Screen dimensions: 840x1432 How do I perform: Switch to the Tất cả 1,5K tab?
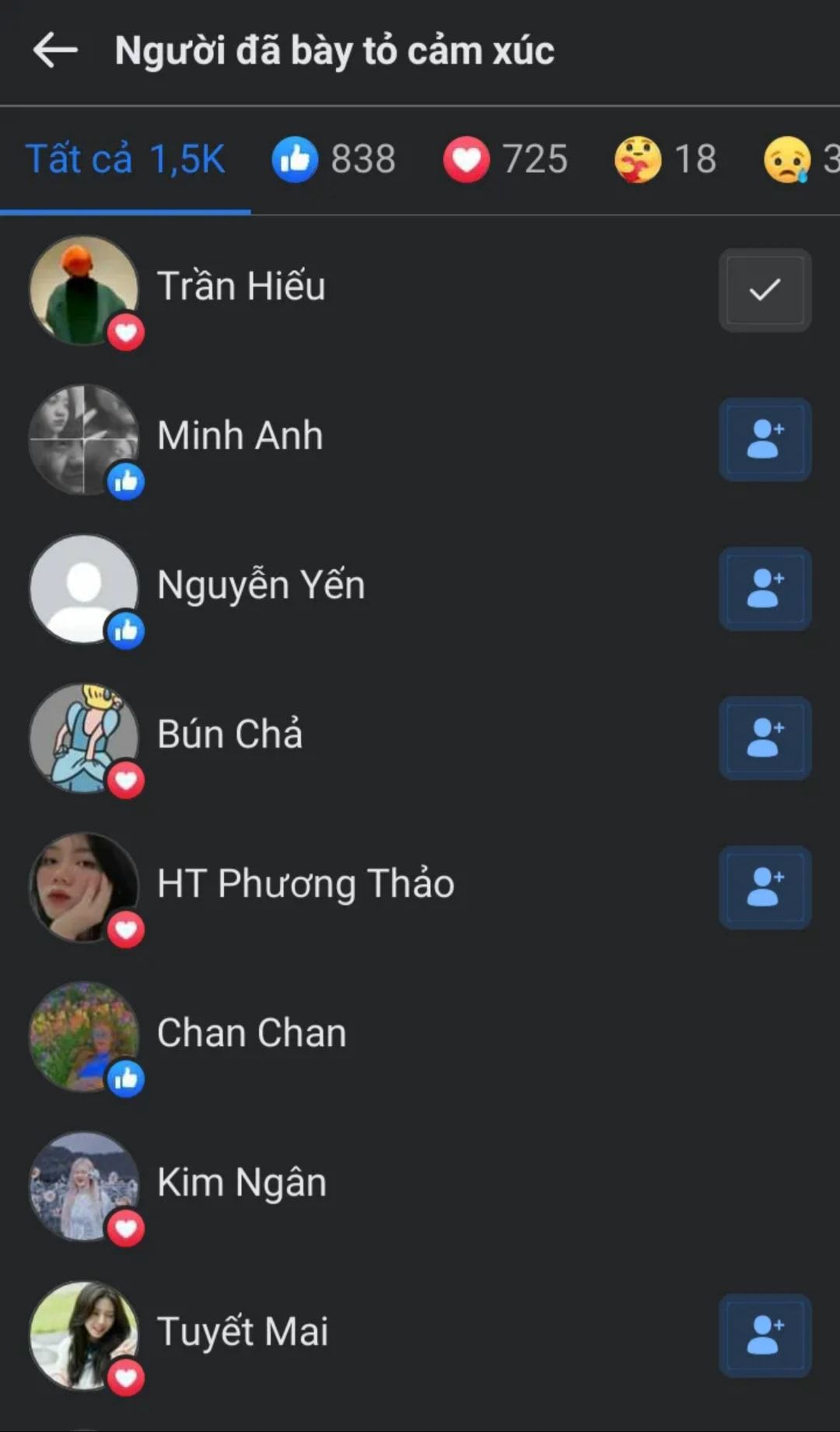tap(125, 159)
